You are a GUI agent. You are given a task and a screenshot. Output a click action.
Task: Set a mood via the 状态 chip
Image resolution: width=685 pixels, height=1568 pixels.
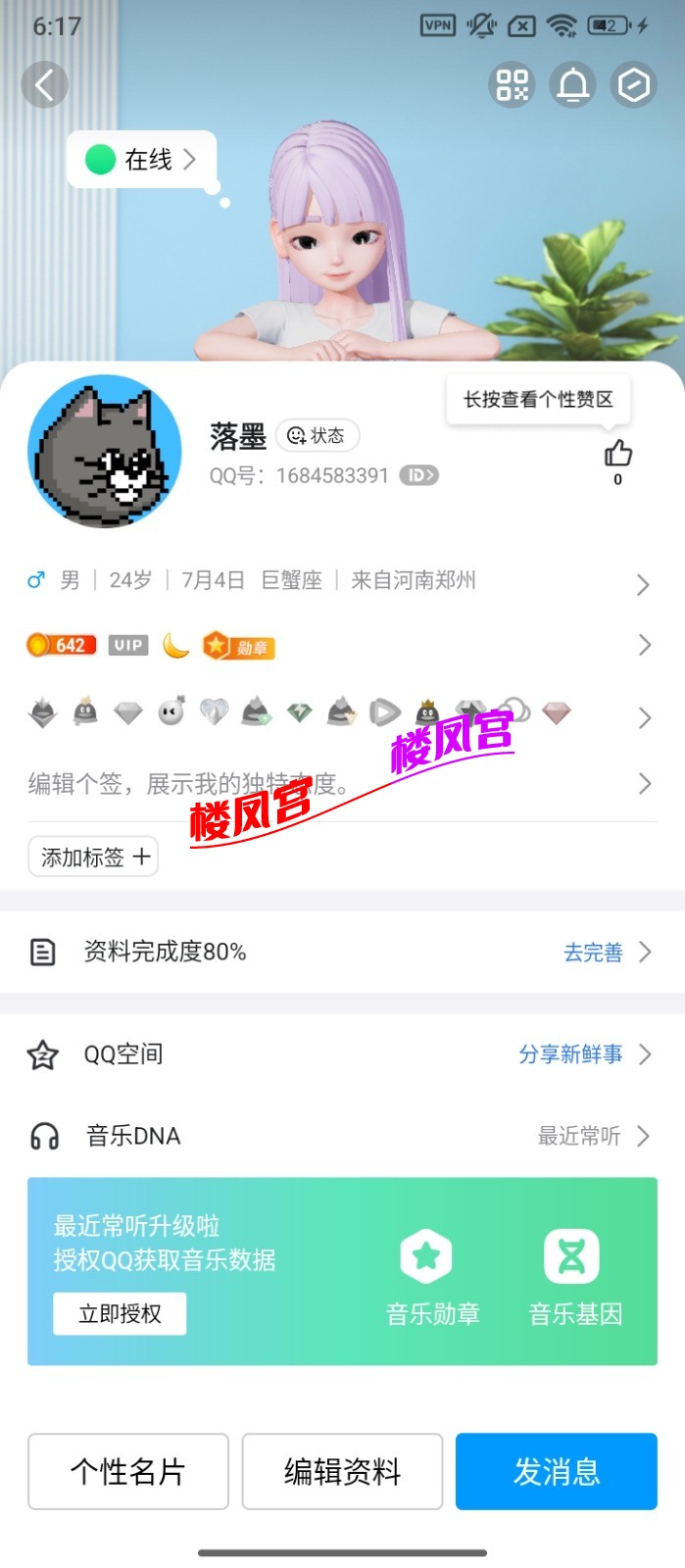[318, 435]
